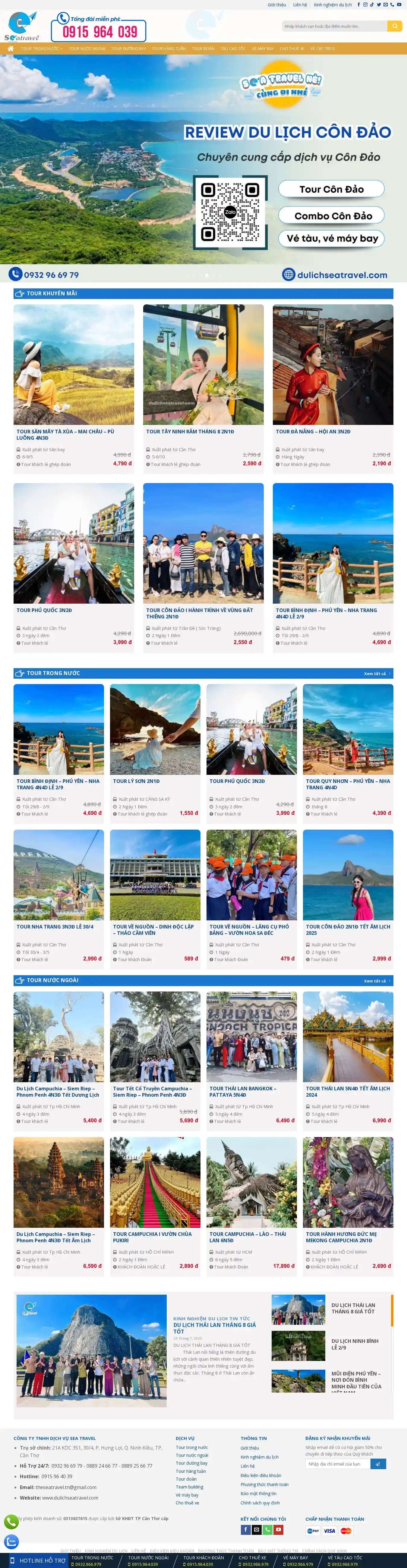The image size is (407, 1568).
Task: Tap the floating green phone call button
Action: (11, 1521)
